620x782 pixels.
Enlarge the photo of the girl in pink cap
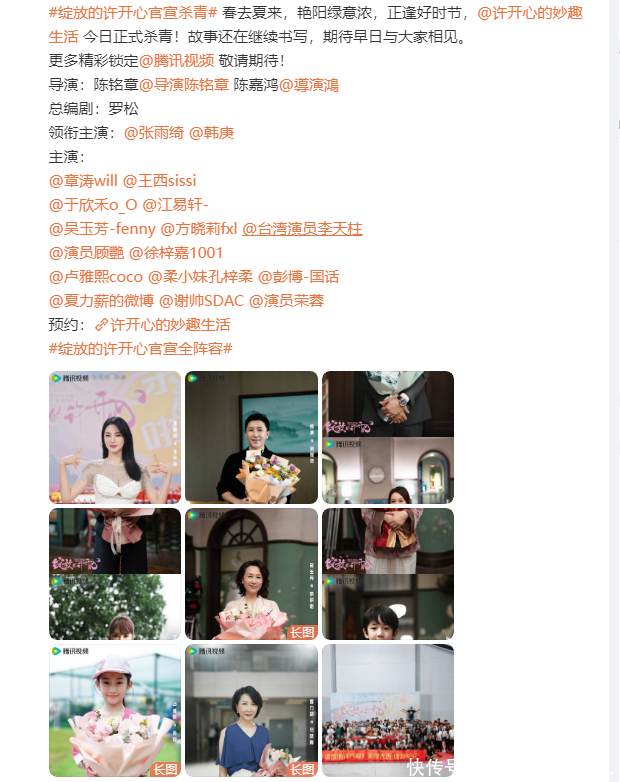[115, 710]
